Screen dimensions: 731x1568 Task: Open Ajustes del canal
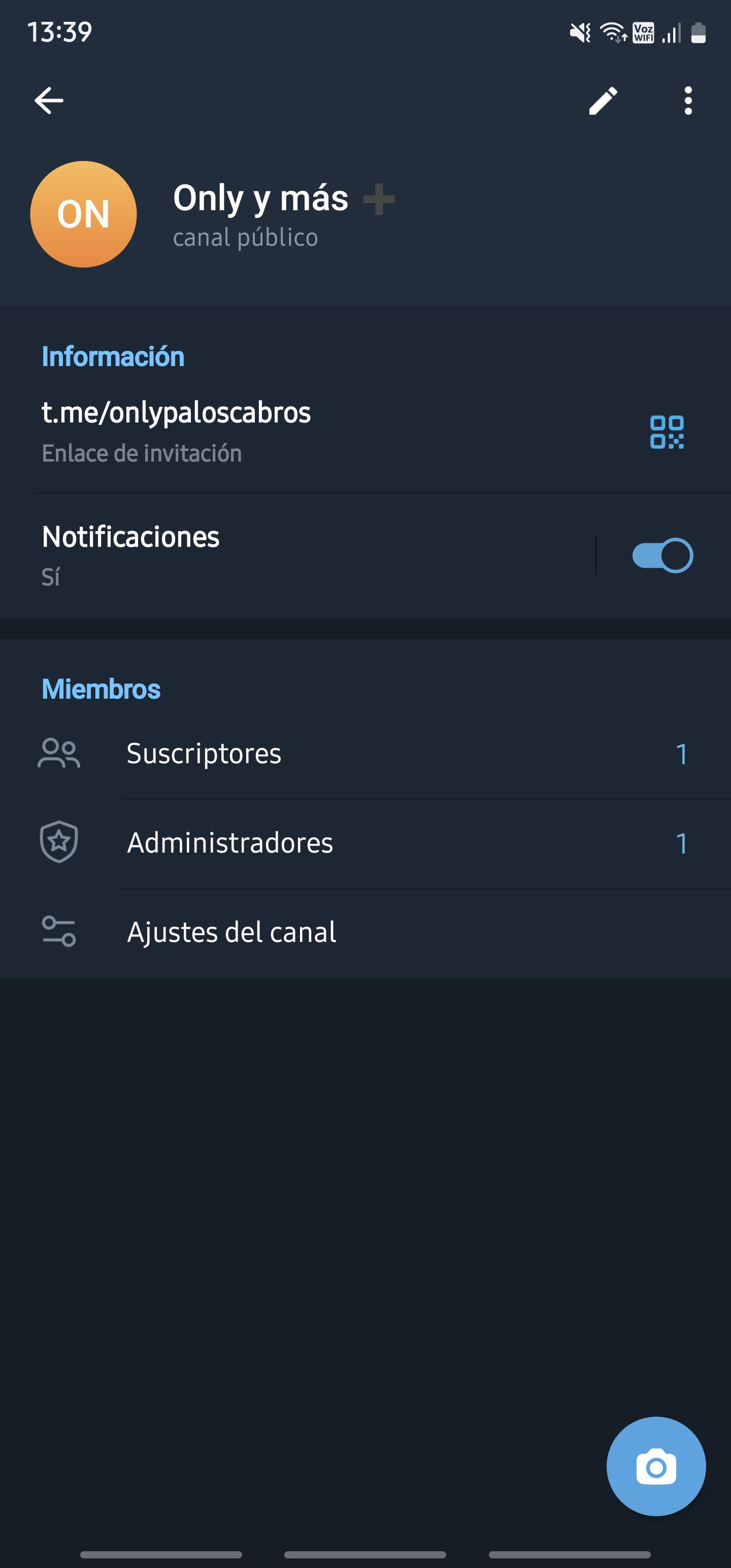tap(365, 932)
